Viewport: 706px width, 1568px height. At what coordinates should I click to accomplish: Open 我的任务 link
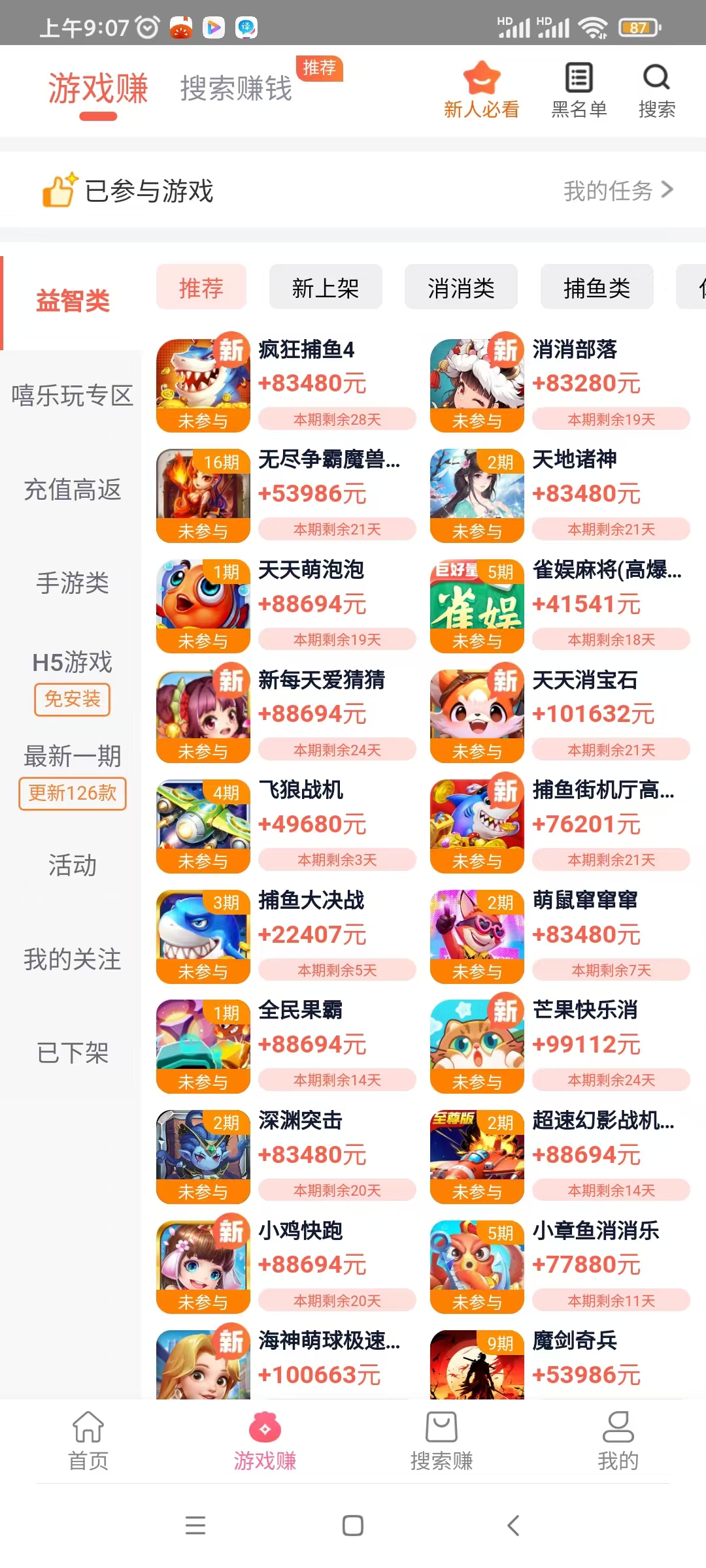coord(618,190)
